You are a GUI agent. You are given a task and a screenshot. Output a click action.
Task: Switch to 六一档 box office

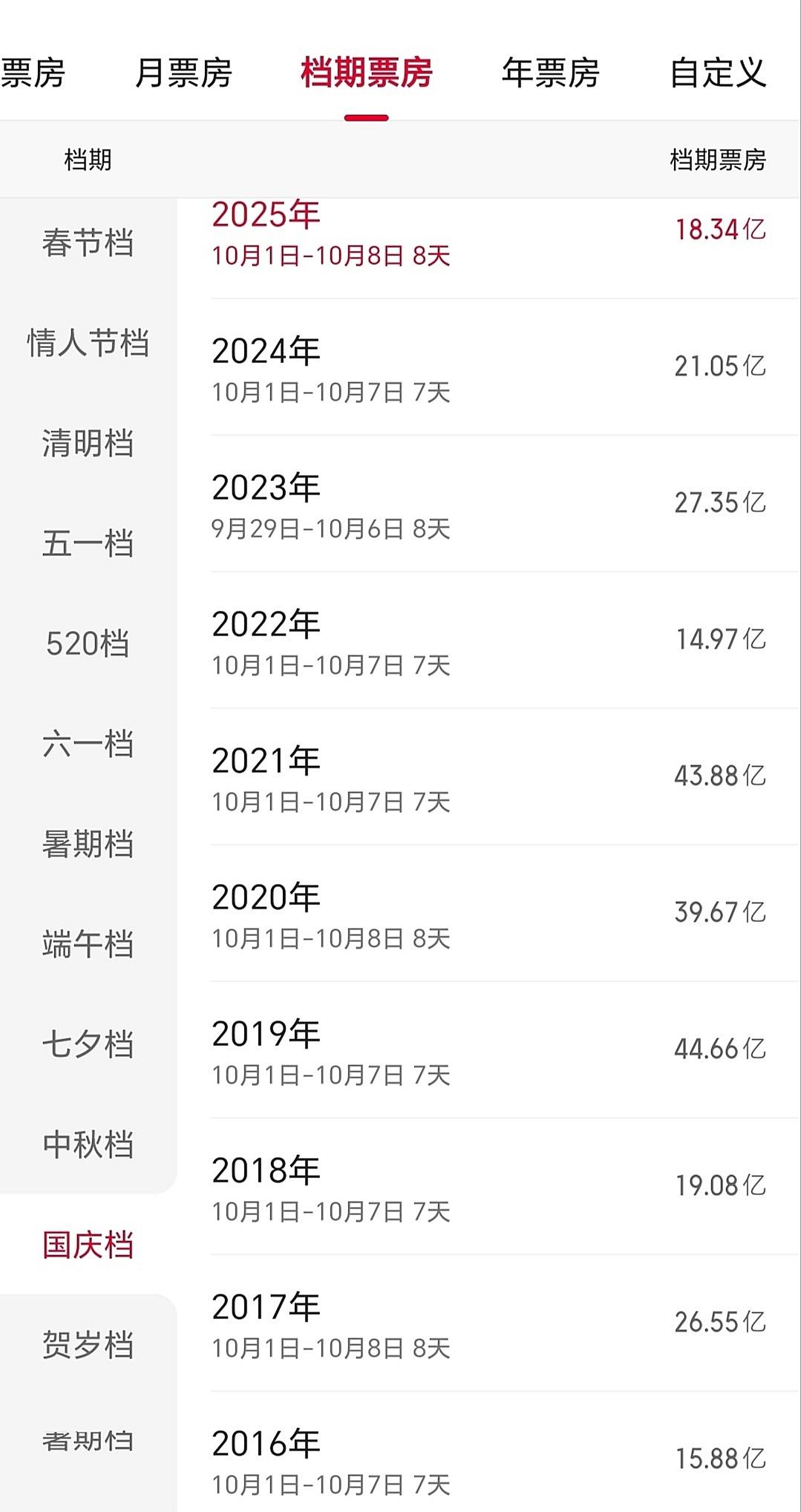88,744
